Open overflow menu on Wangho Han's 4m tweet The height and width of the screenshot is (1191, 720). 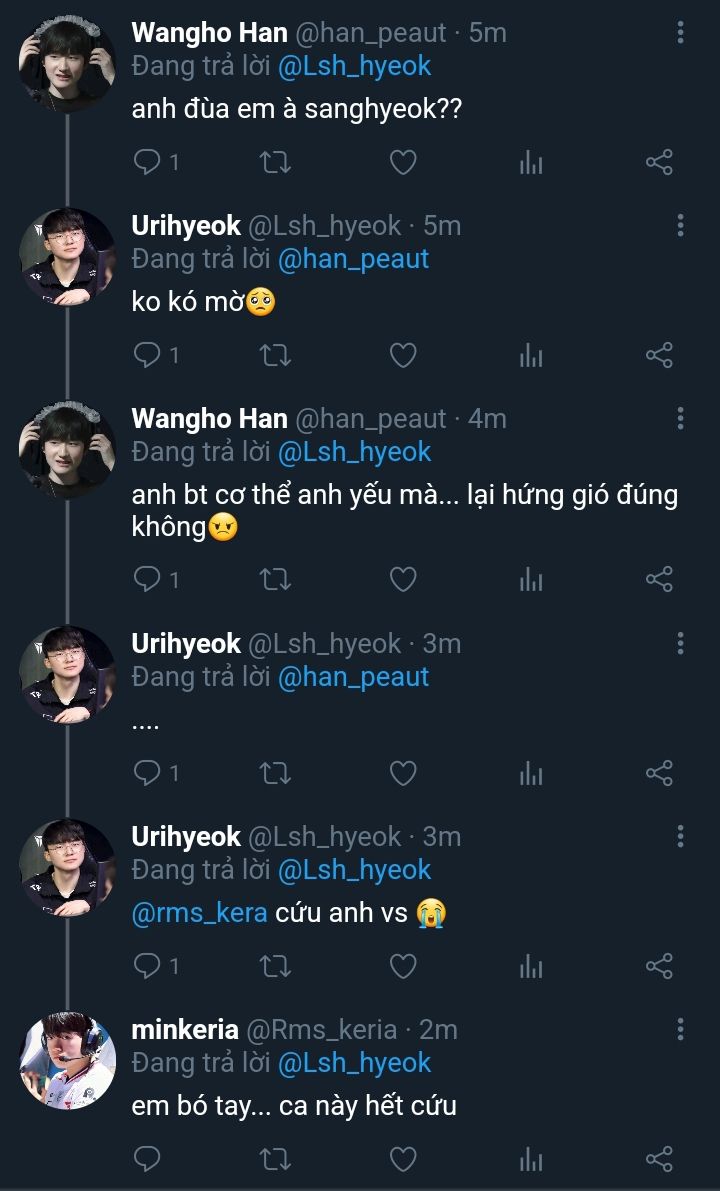click(x=680, y=418)
